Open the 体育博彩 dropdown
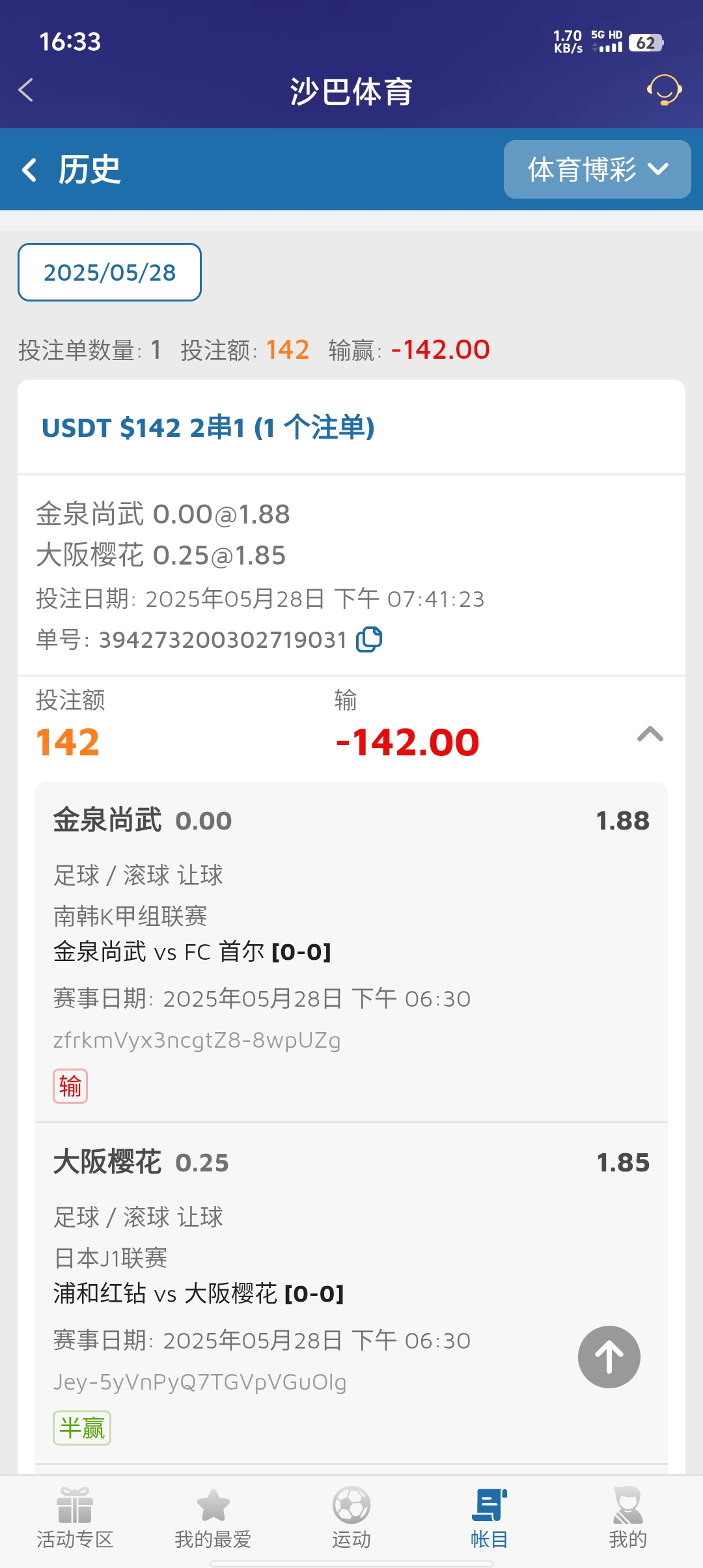 597,169
